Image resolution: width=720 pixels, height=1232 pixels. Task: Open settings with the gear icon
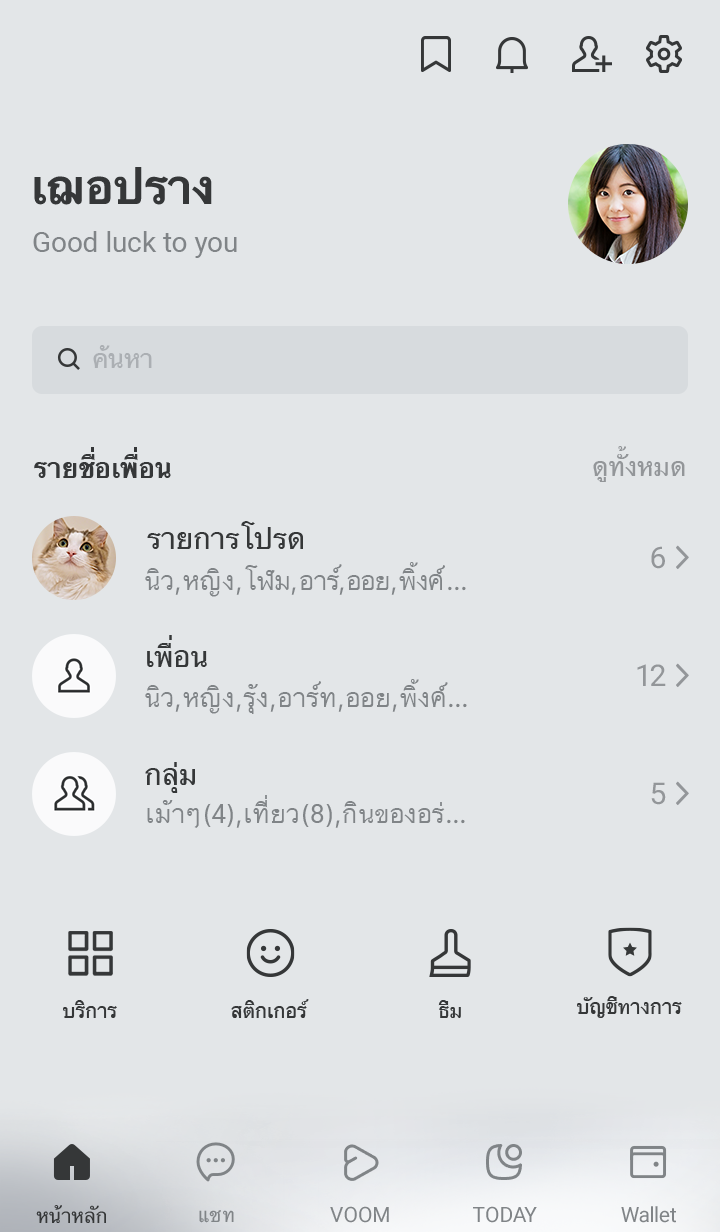tap(664, 55)
